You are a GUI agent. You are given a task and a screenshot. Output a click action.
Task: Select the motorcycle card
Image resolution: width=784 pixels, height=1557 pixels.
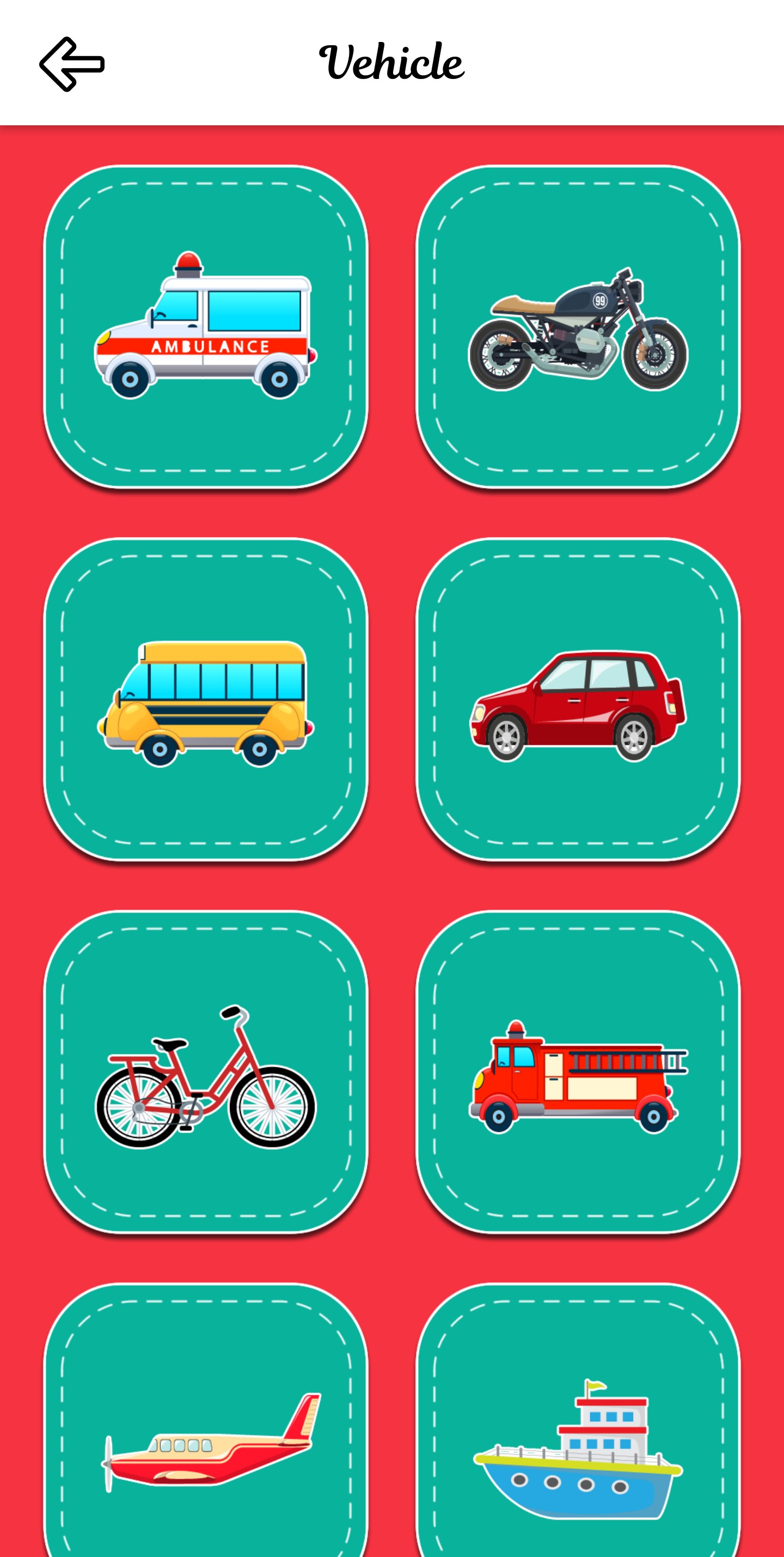coord(578,326)
